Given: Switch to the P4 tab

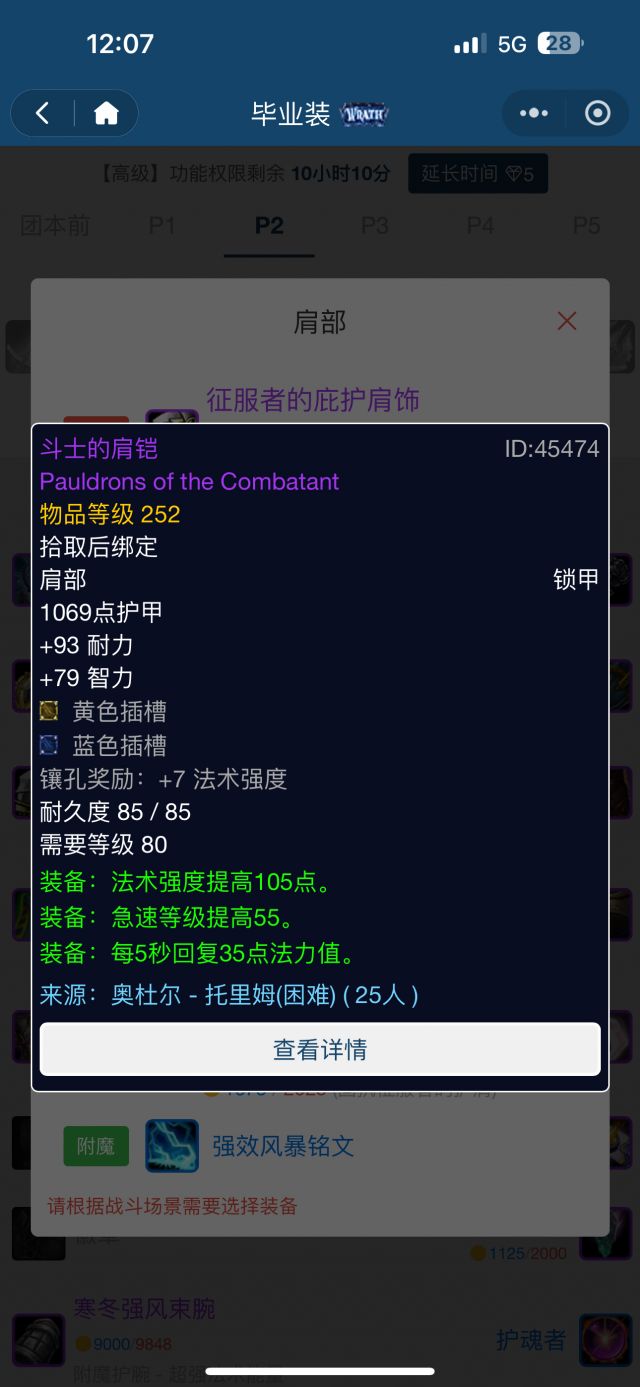Looking at the screenshot, I should click(481, 225).
